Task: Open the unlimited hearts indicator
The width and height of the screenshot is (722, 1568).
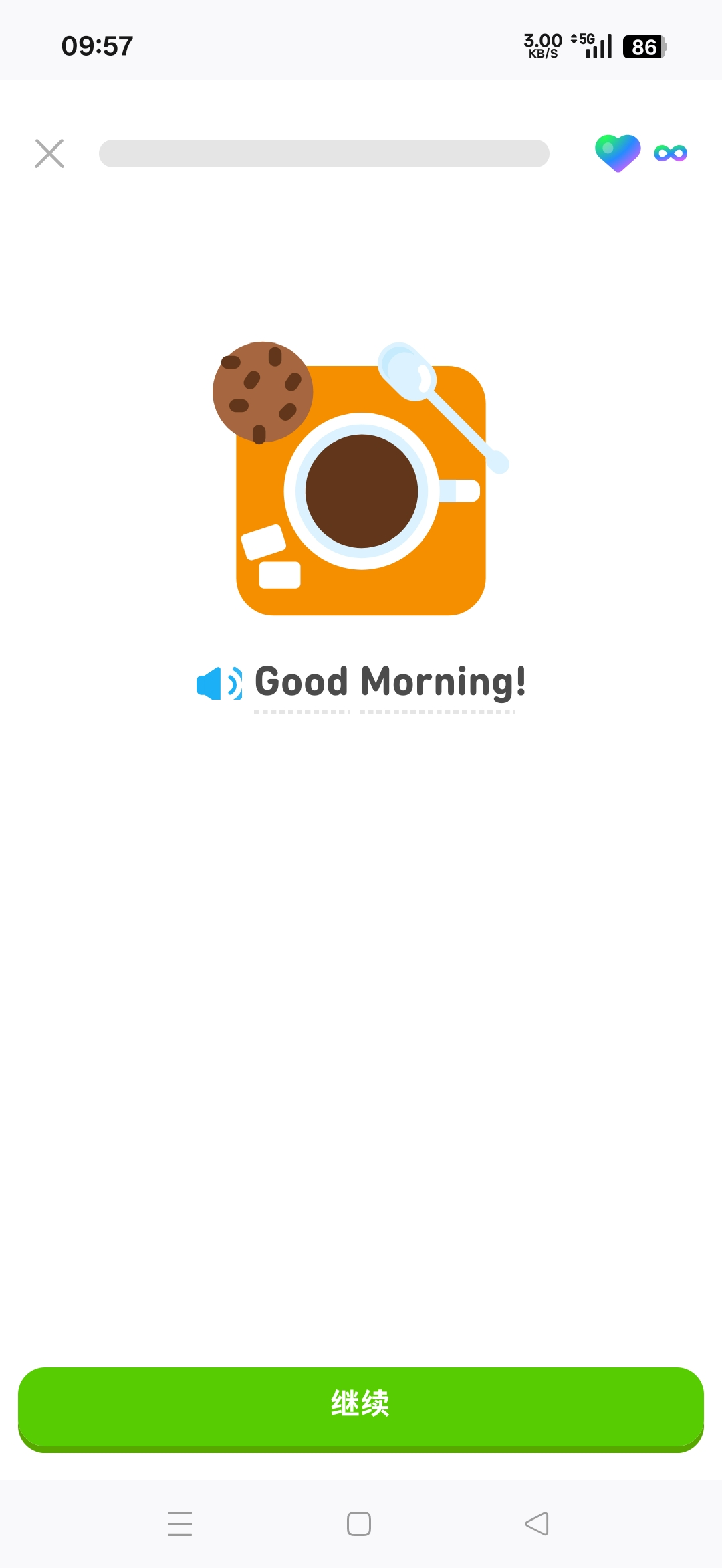Action: (640, 153)
